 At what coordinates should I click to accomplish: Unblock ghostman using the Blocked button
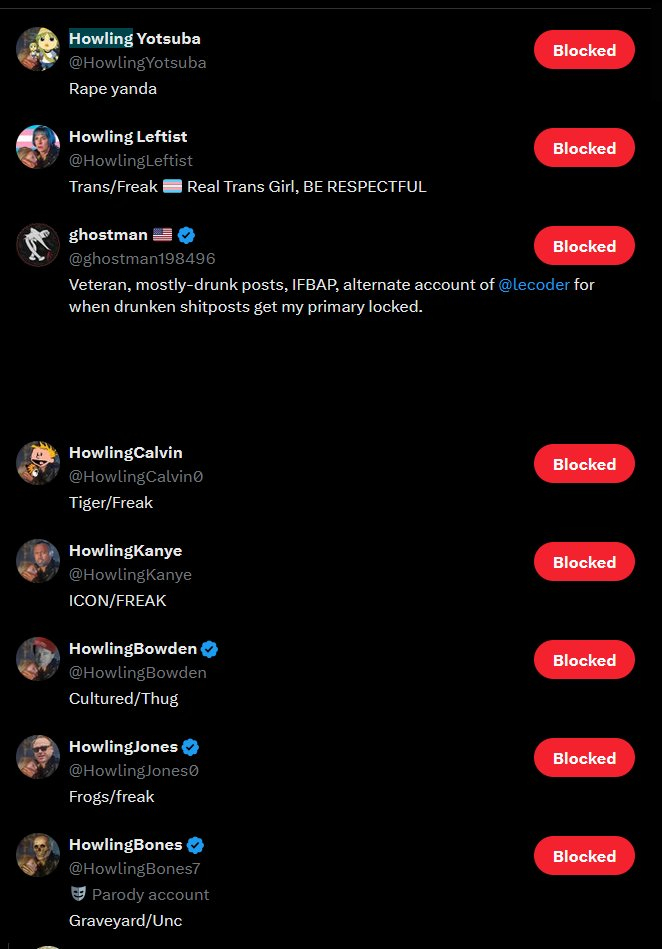584,246
